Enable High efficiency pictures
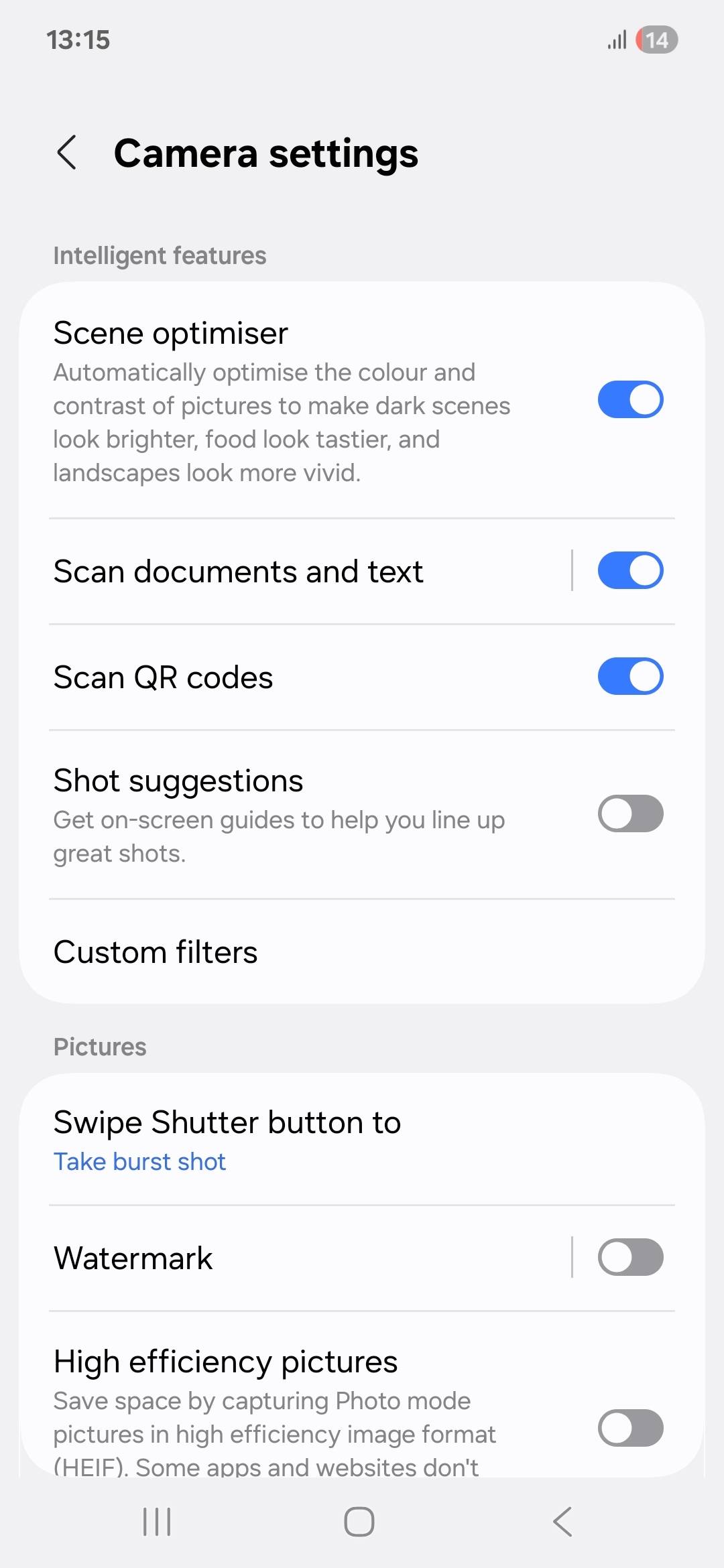Viewport: 724px width, 1568px height. pyautogui.click(x=630, y=1428)
